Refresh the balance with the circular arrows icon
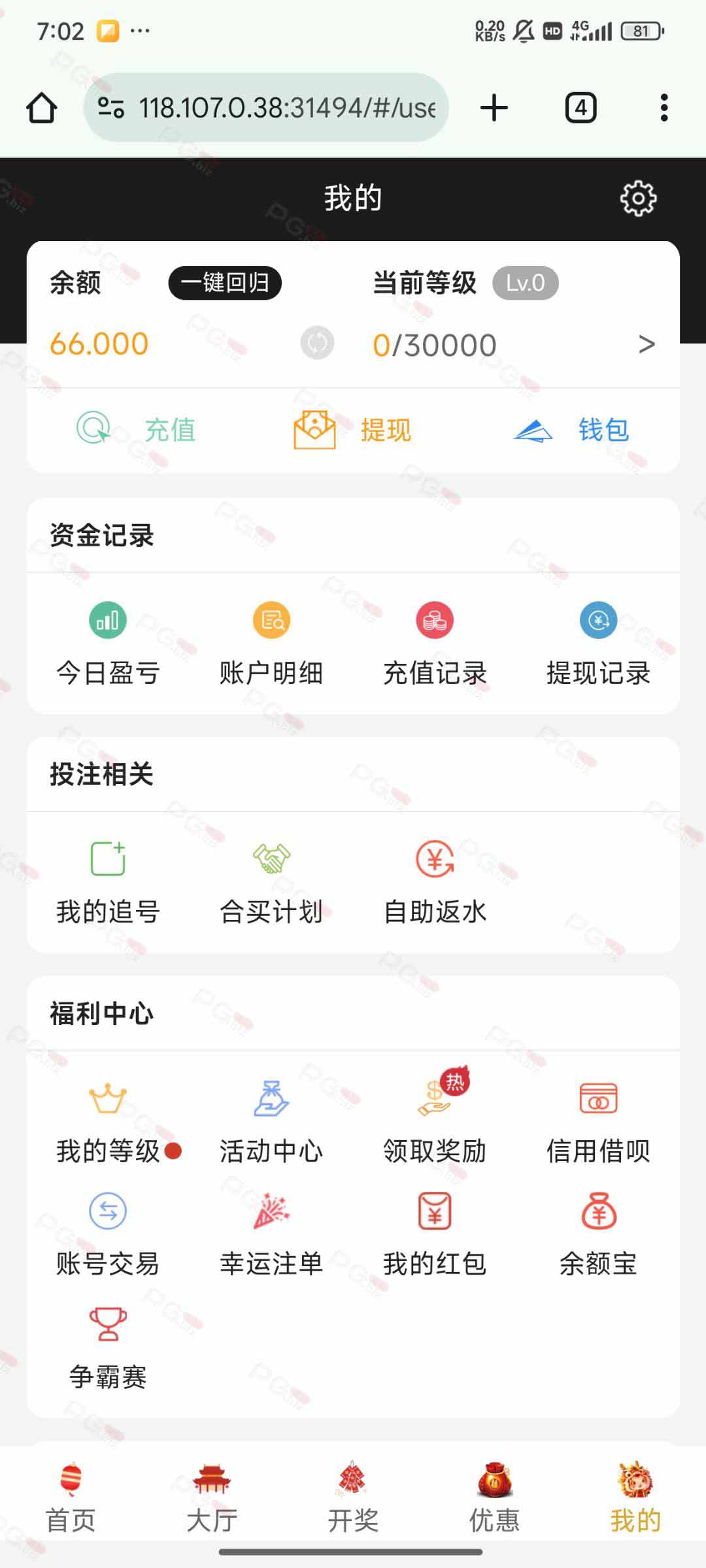This screenshot has width=706, height=1568. tap(317, 343)
